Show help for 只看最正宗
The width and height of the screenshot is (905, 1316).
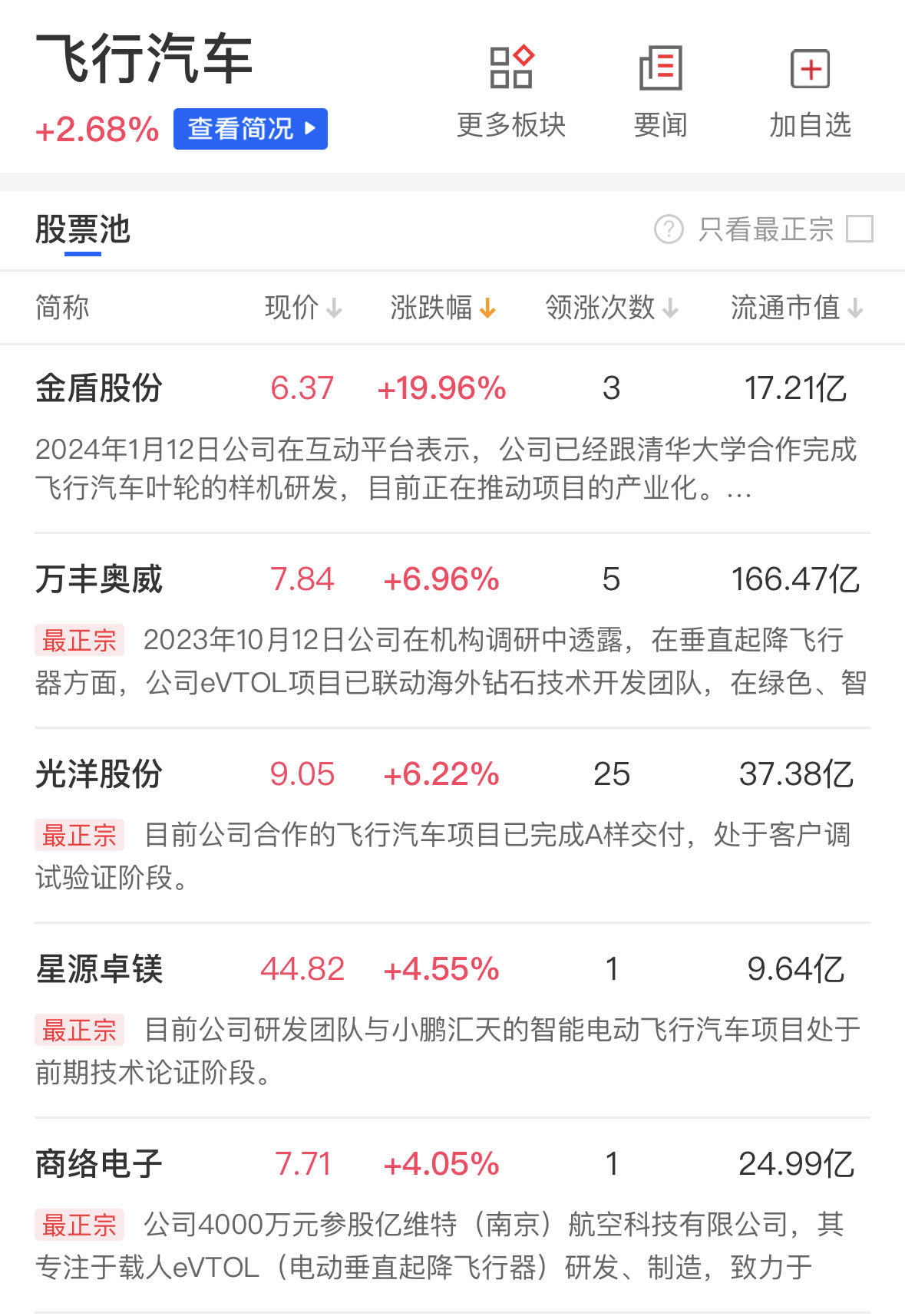coord(669,229)
